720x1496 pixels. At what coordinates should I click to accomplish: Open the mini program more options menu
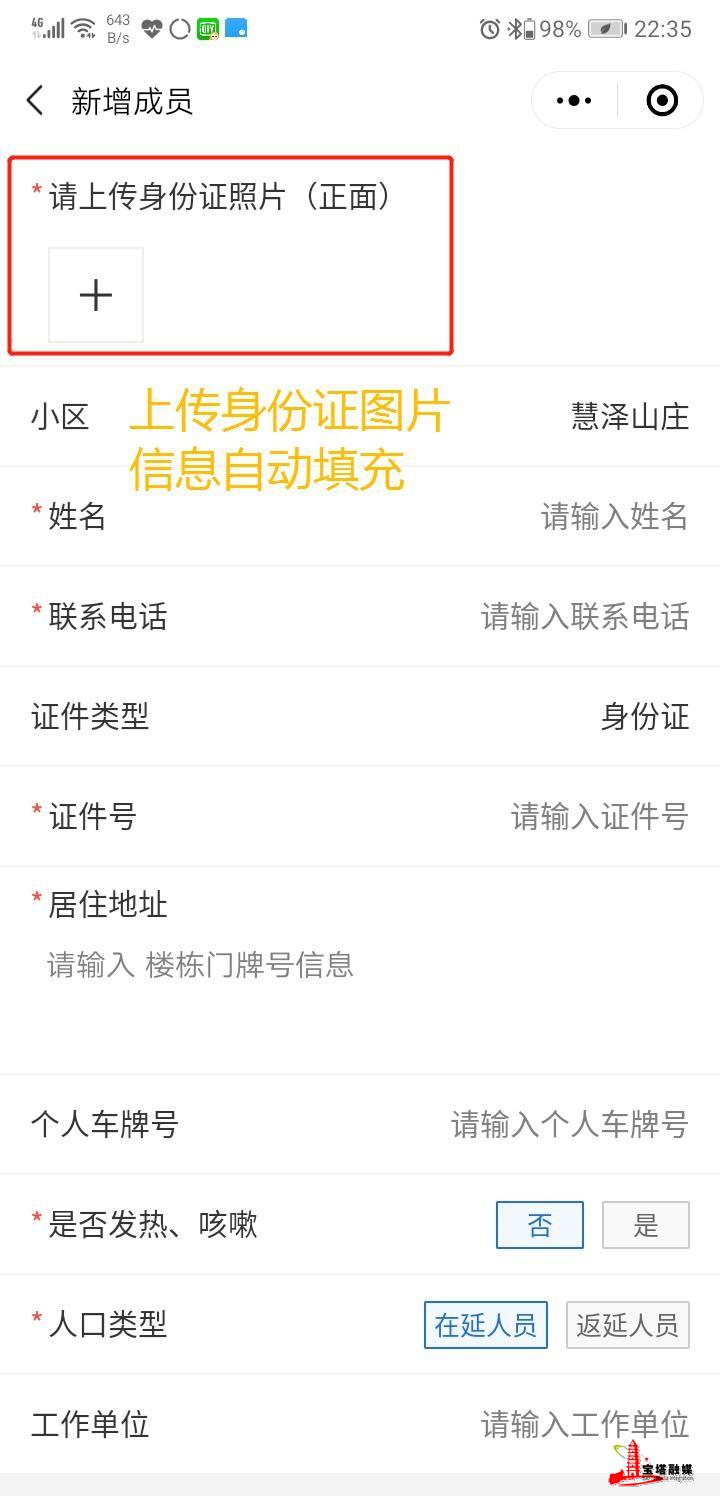click(x=574, y=101)
